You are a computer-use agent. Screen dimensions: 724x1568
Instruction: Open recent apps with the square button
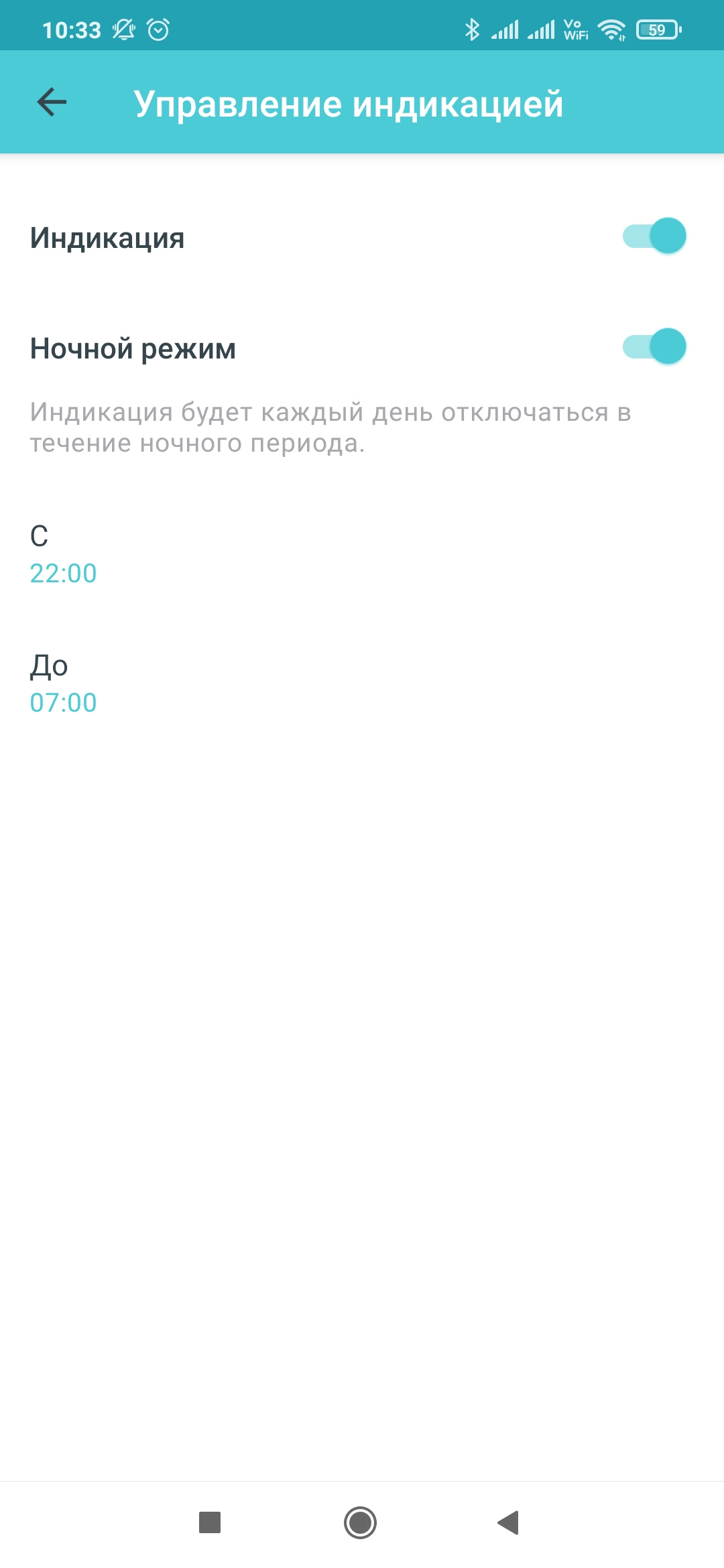click(210, 1522)
